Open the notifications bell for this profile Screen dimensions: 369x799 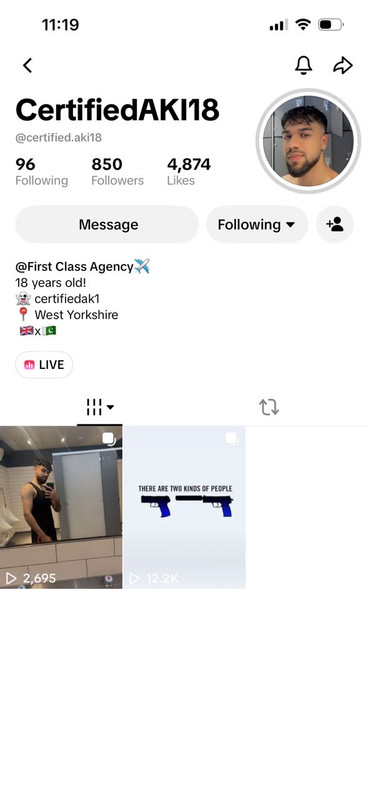303,65
